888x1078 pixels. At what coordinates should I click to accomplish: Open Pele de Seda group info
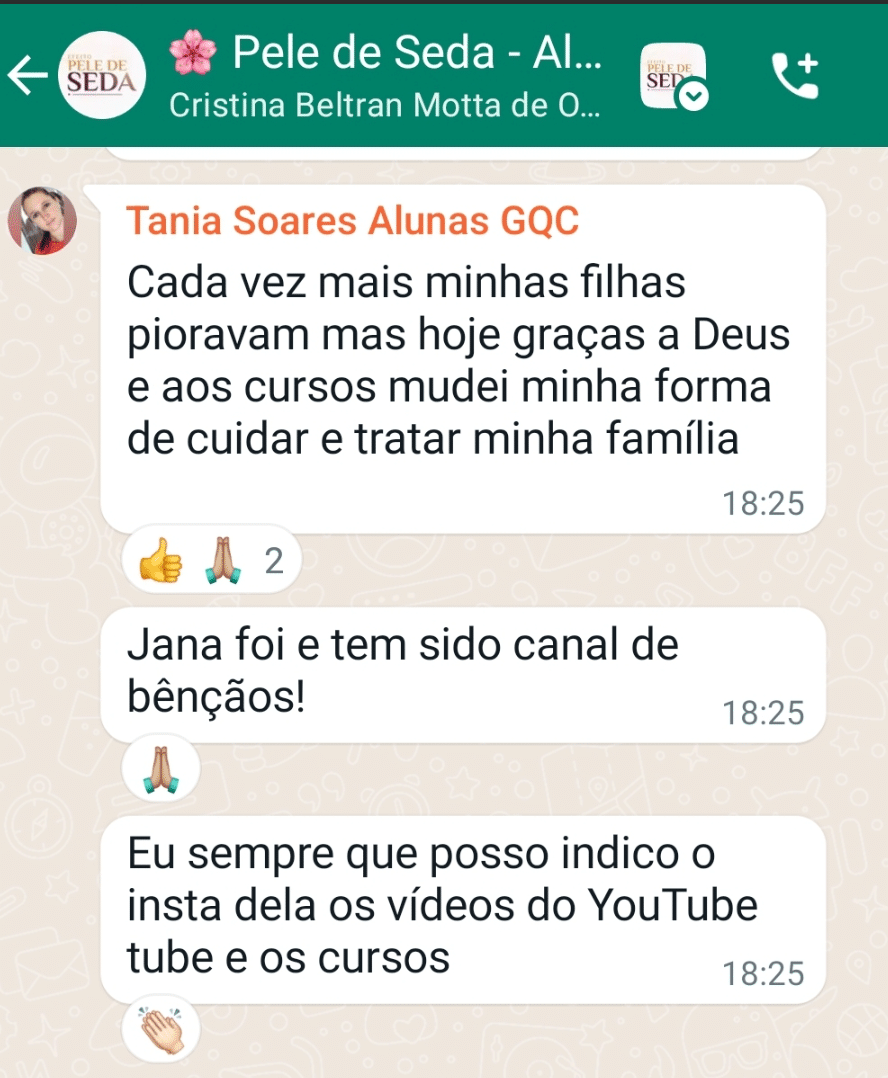click(385, 75)
